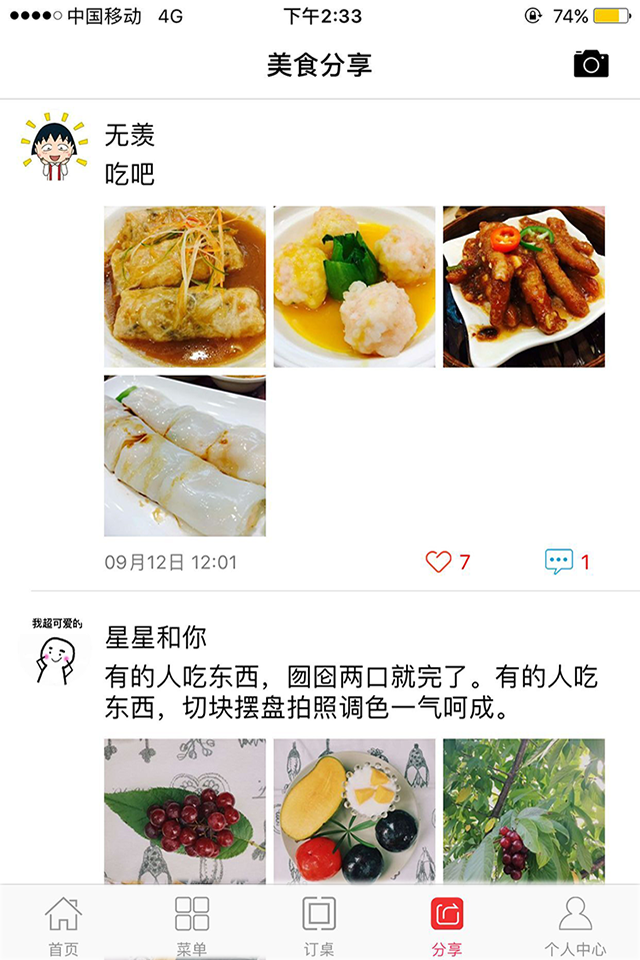Select the 分享 tab
The height and width of the screenshot is (960, 640).
click(x=447, y=924)
